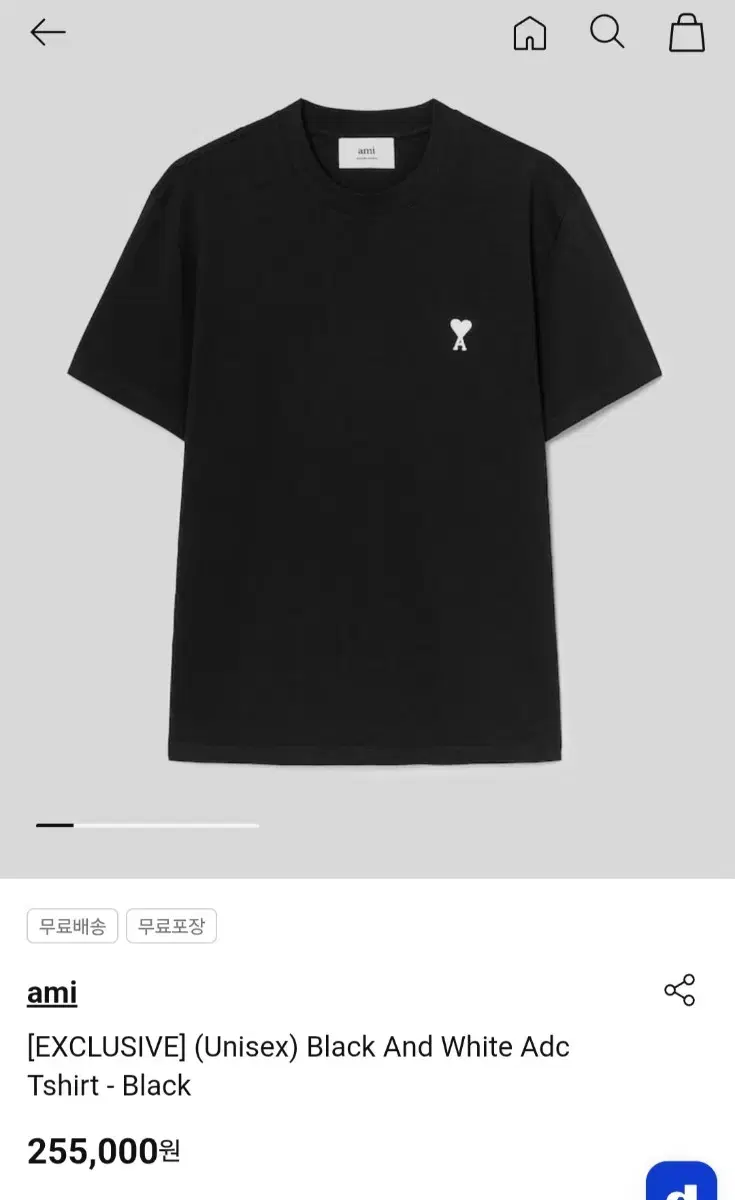Open the ami brand link

pos(52,992)
